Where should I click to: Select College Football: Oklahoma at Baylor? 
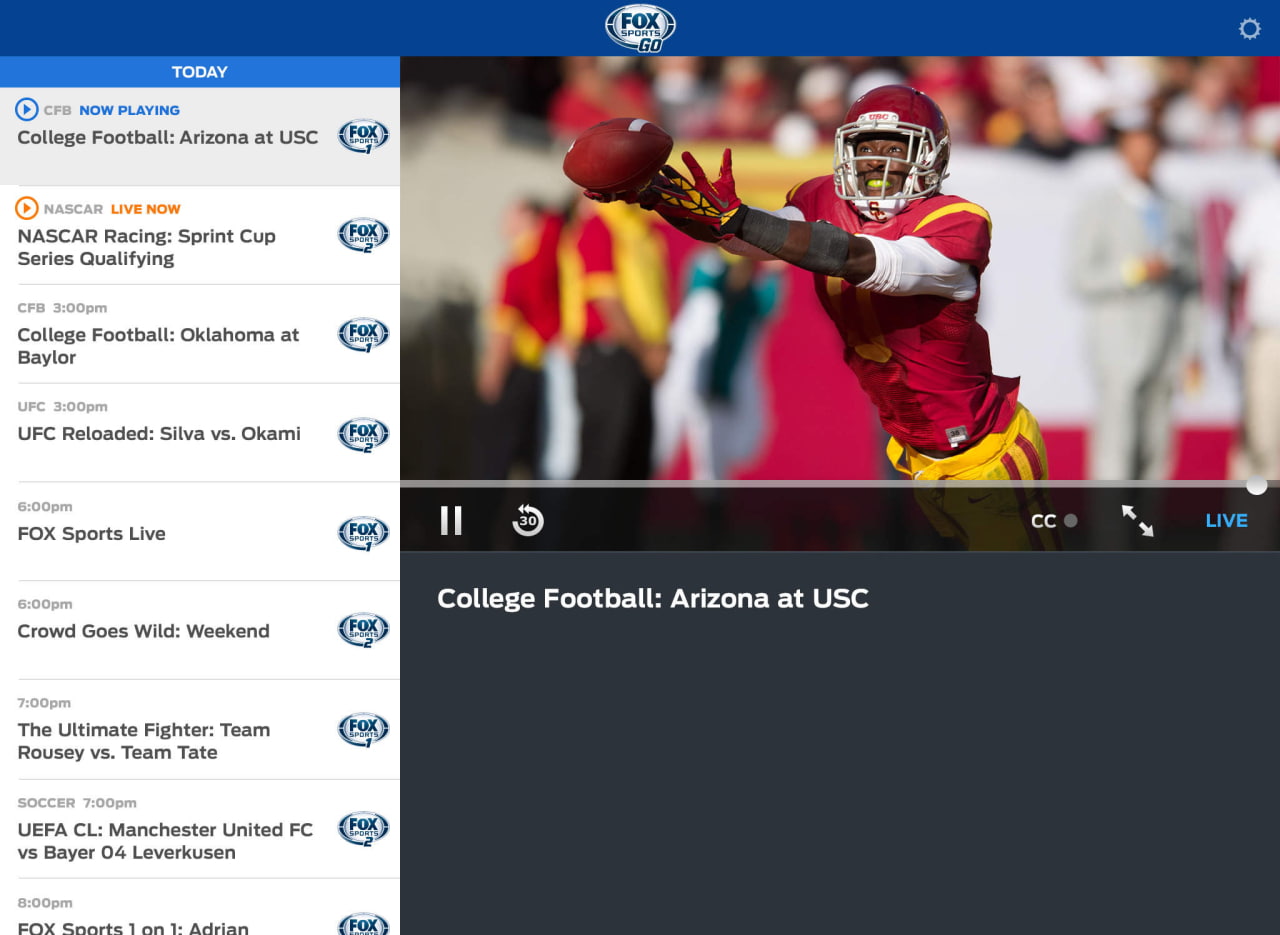[158, 346]
